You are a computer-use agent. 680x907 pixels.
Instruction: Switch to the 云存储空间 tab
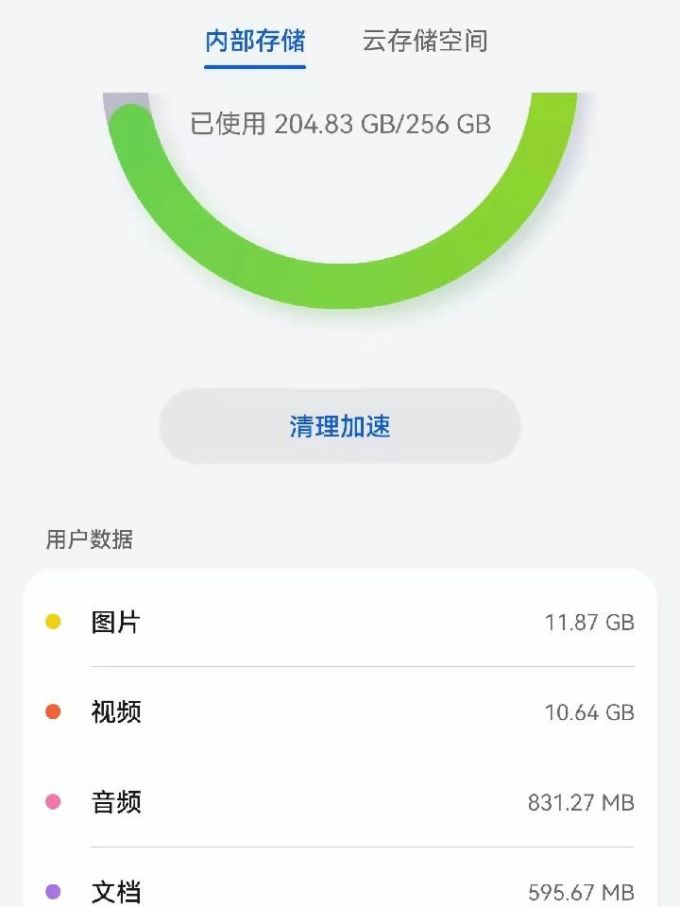tap(425, 42)
